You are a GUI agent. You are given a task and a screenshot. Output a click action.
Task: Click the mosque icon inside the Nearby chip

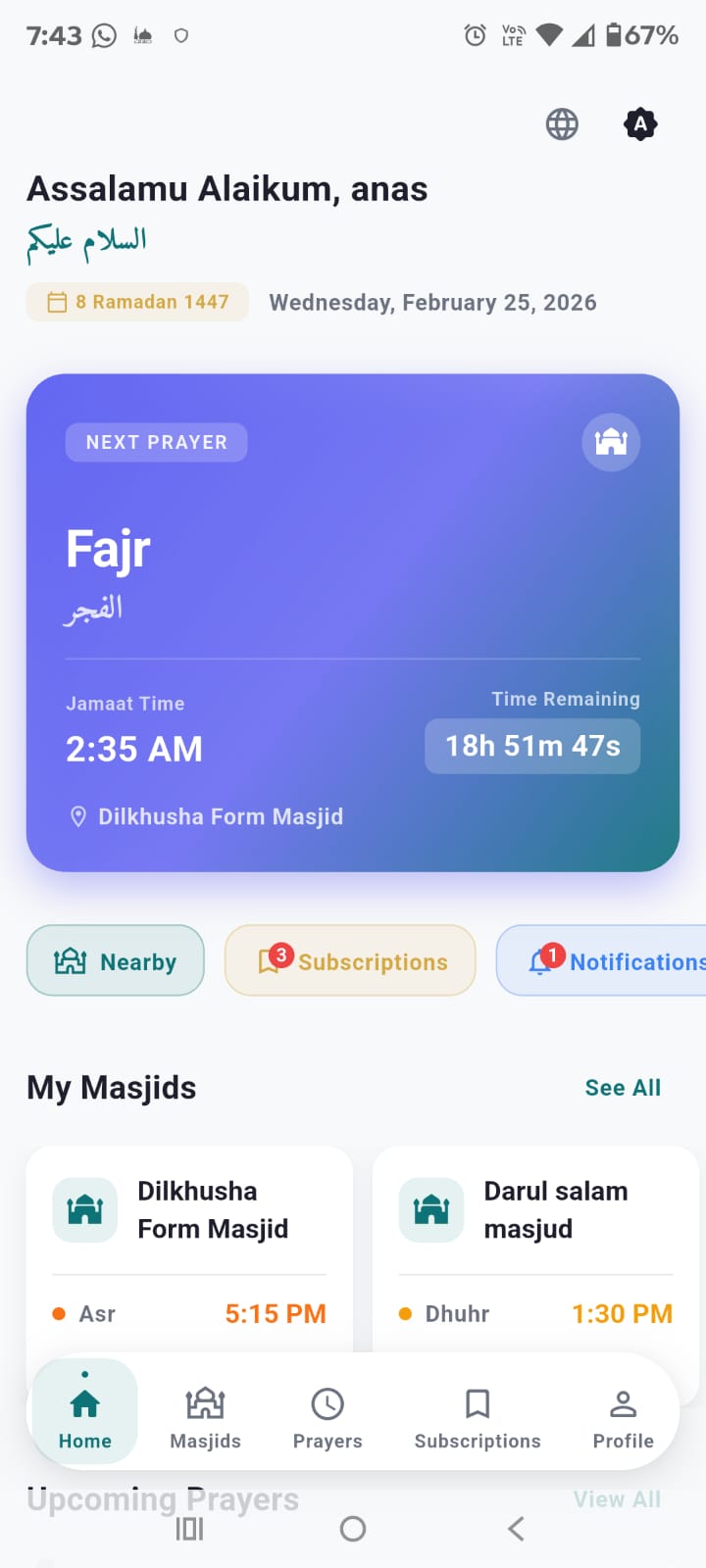click(x=71, y=960)
